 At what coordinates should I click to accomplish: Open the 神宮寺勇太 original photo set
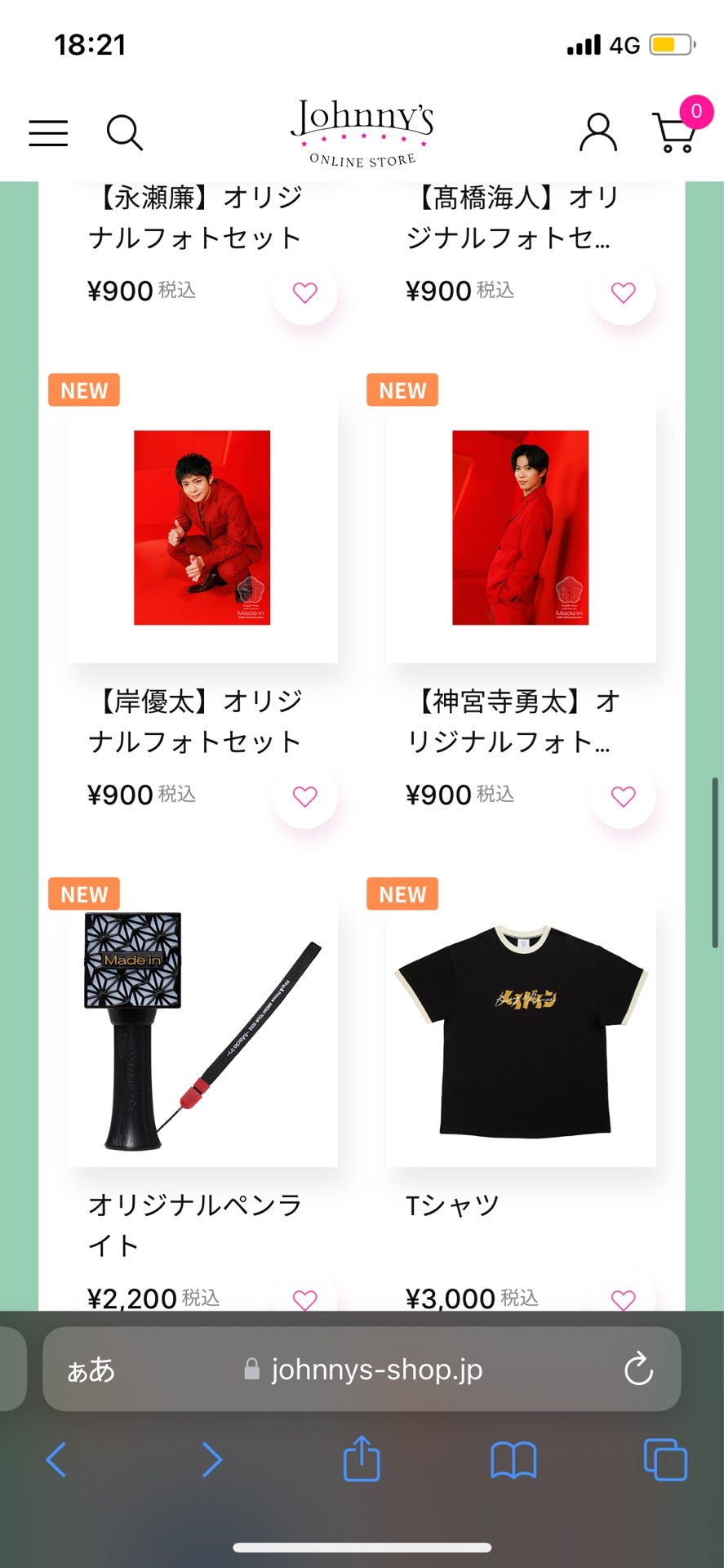521,528
